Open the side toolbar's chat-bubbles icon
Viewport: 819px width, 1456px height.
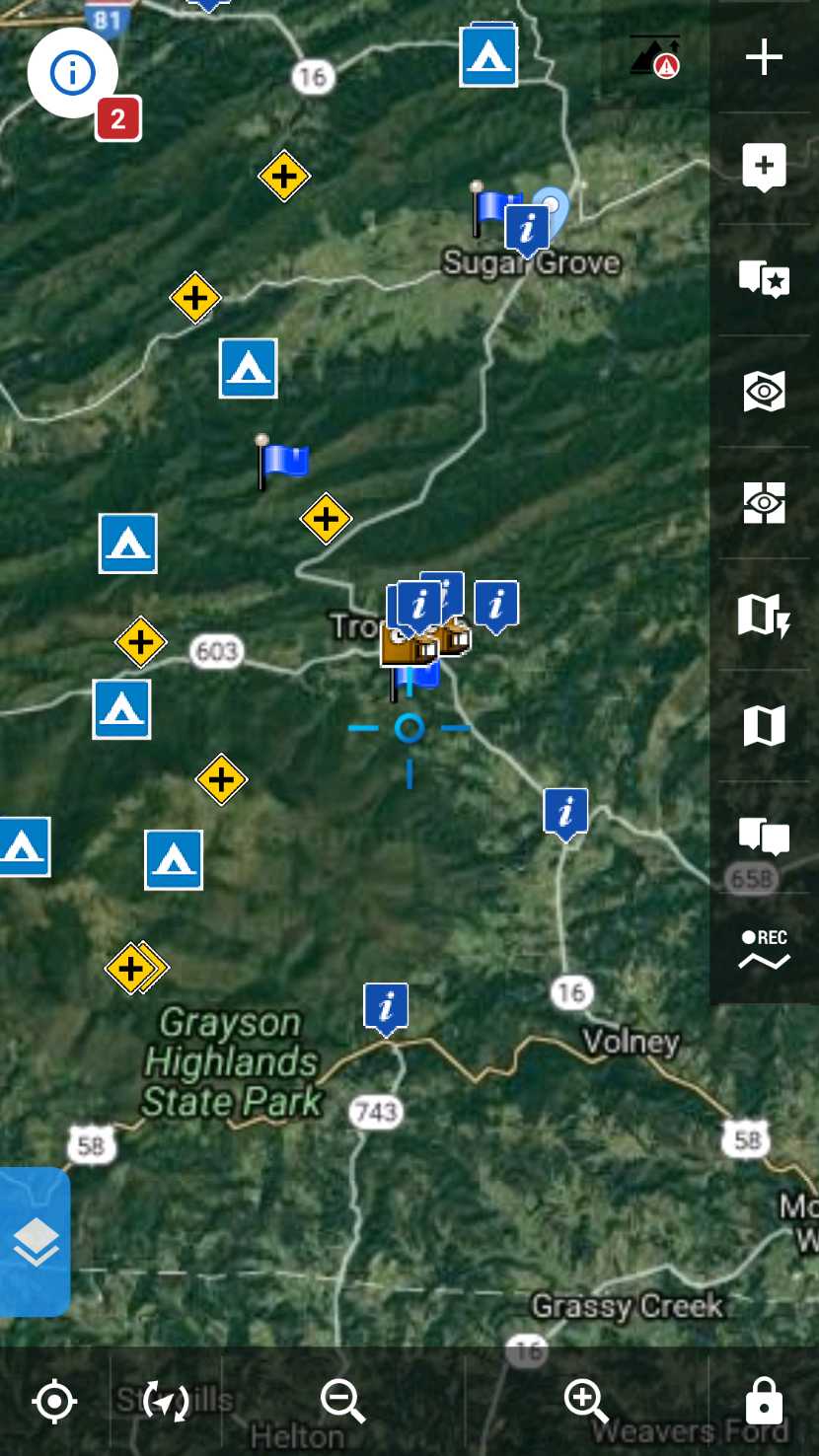point(764,837)
